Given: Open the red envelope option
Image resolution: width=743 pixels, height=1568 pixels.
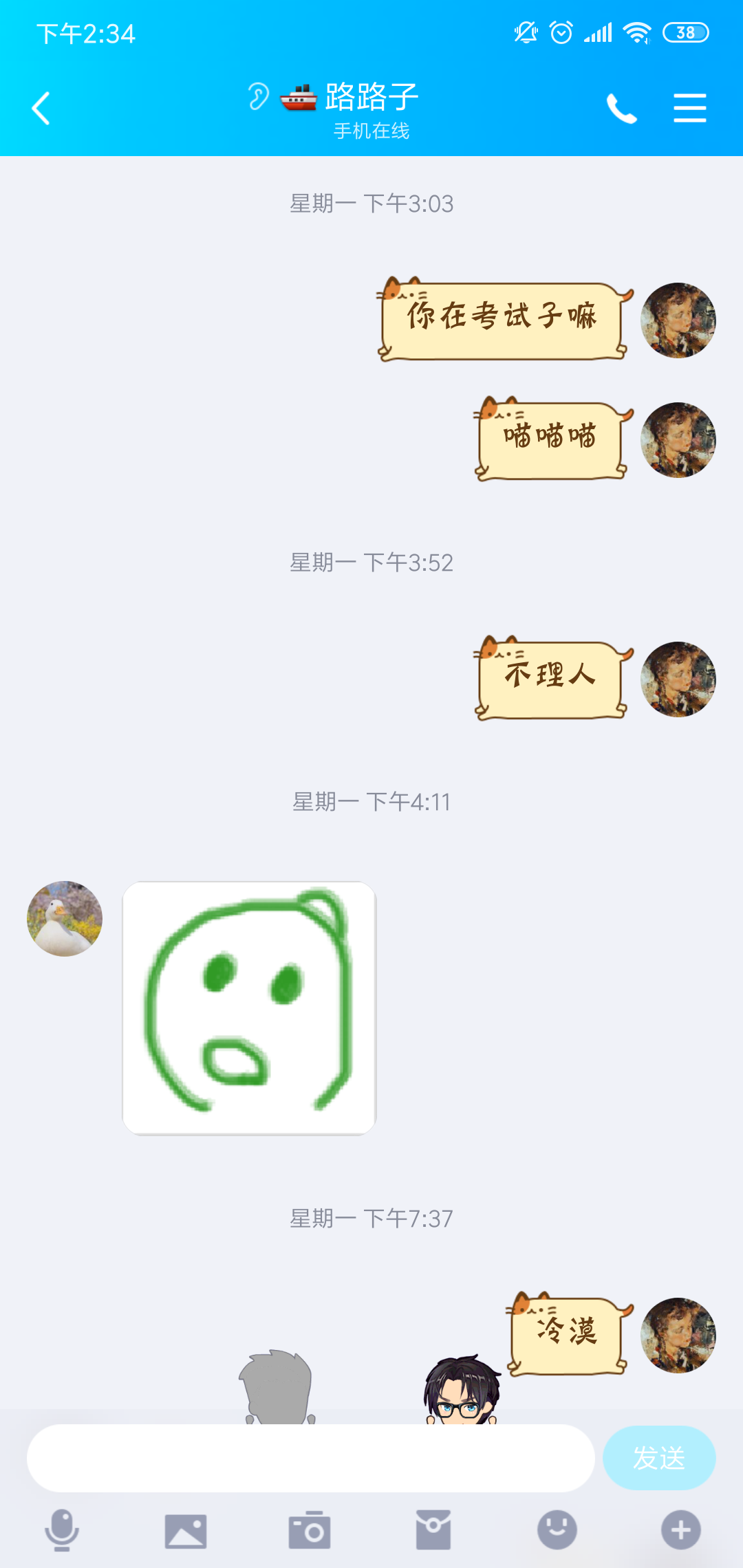Looking at the screenshot, I should tap(433, 1530).
